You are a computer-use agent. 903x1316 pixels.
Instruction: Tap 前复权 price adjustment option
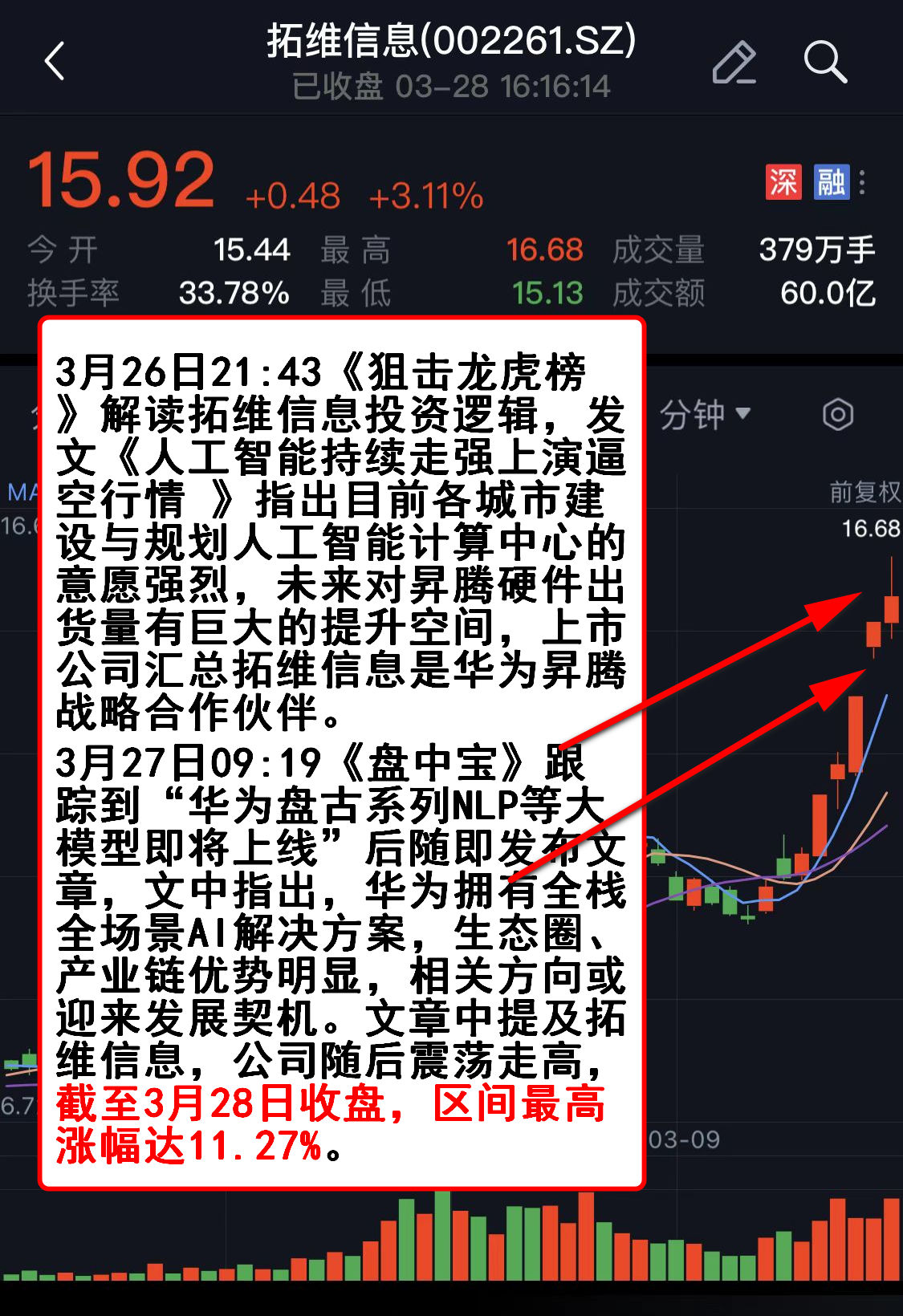[x=864, y=492]
